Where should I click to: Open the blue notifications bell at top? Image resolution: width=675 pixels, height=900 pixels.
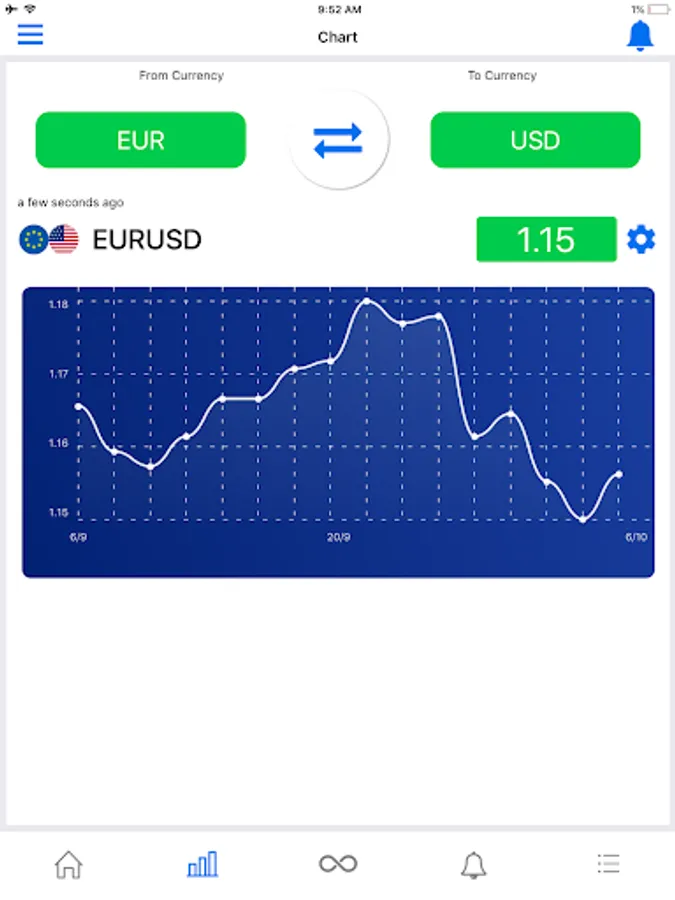pos(640,35)
